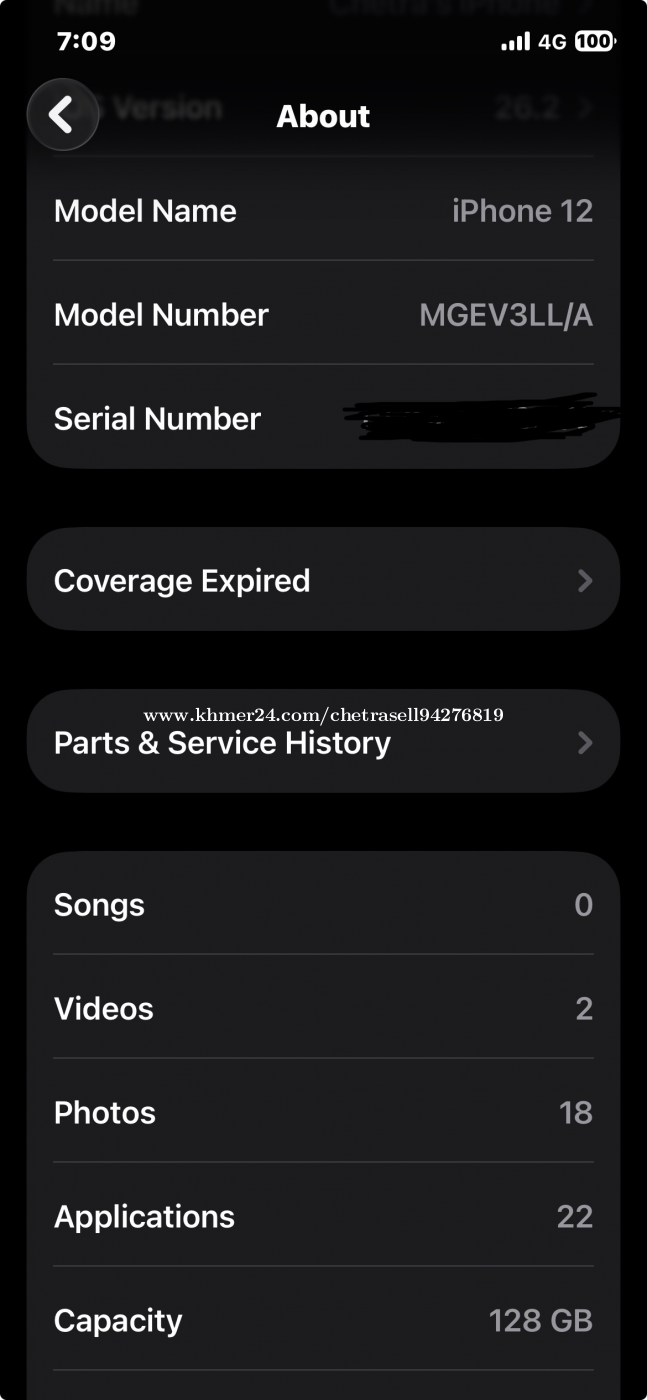This screenshot has width=647, height=1400.
Task: Go back from the About page
Action: (x=62, y=115)
